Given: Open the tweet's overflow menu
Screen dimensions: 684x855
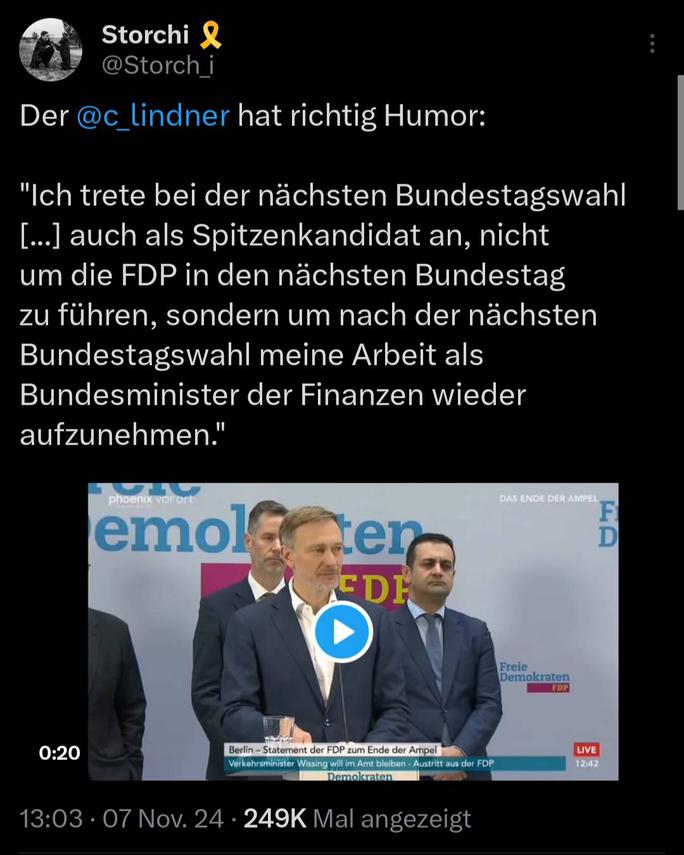Looking at the screenshot, I should tap(652, 44).
